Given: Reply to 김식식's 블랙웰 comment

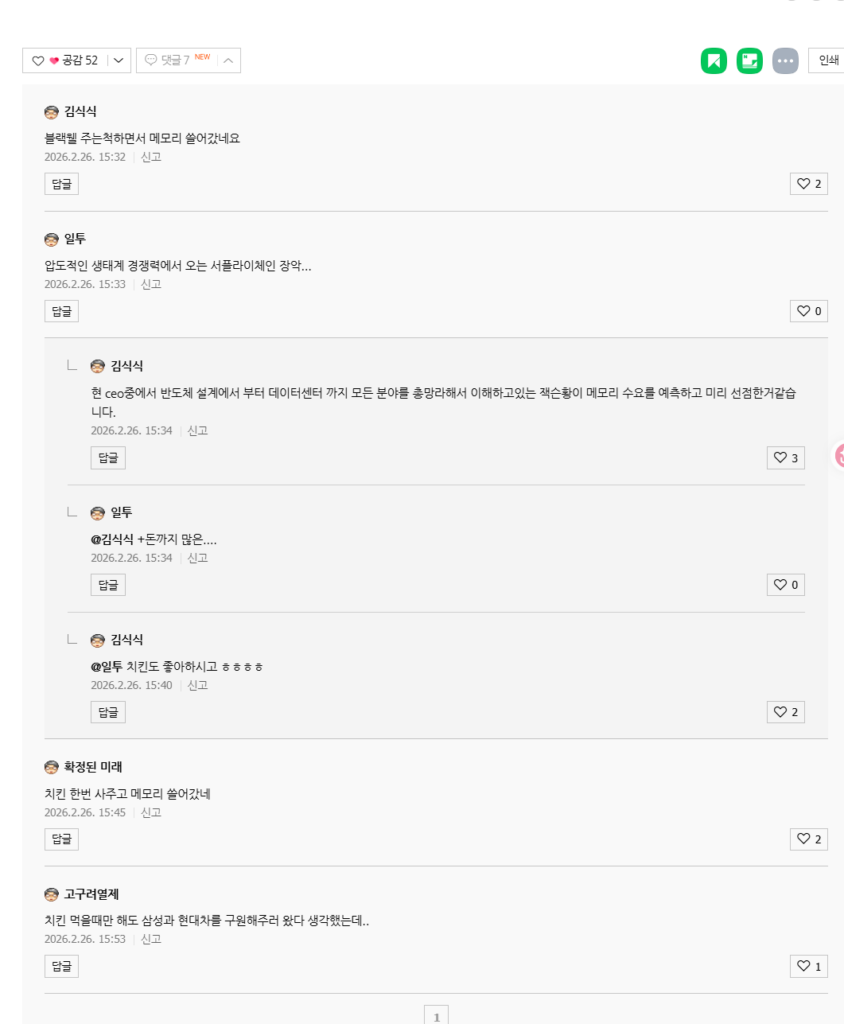Looking at the screenshot, I should click(x=61, y=184).
